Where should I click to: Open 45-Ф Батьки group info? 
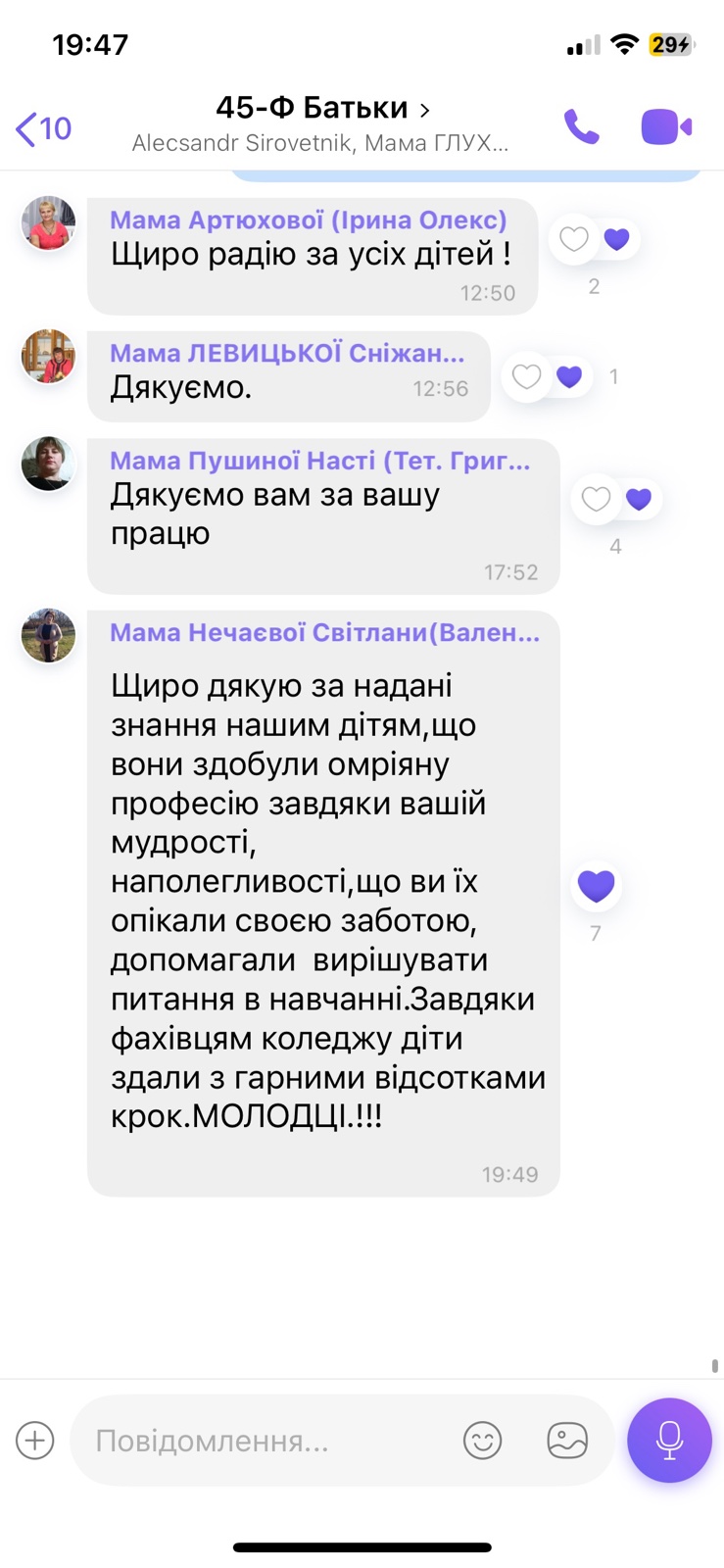point(321,108)
